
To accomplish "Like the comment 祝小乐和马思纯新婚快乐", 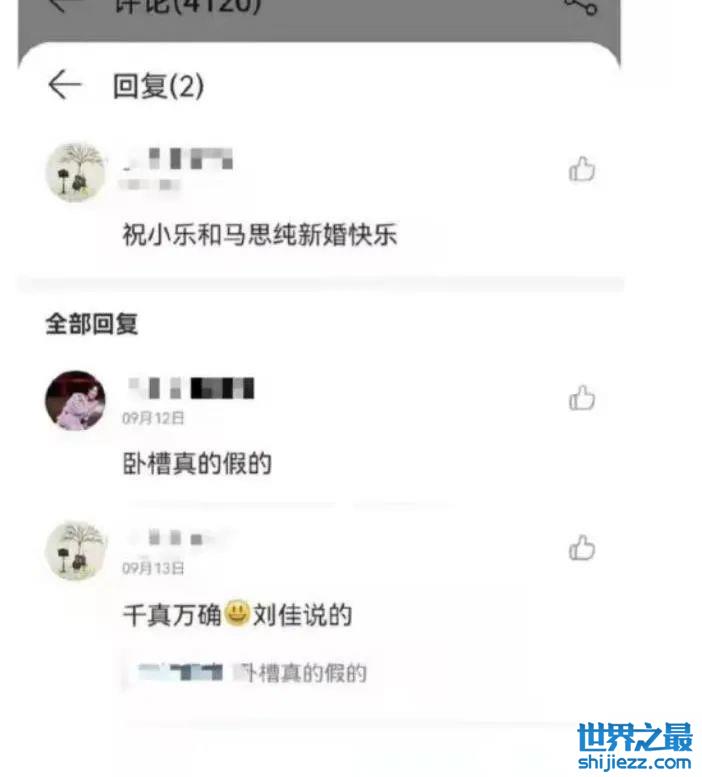I will tap(582, 170).
